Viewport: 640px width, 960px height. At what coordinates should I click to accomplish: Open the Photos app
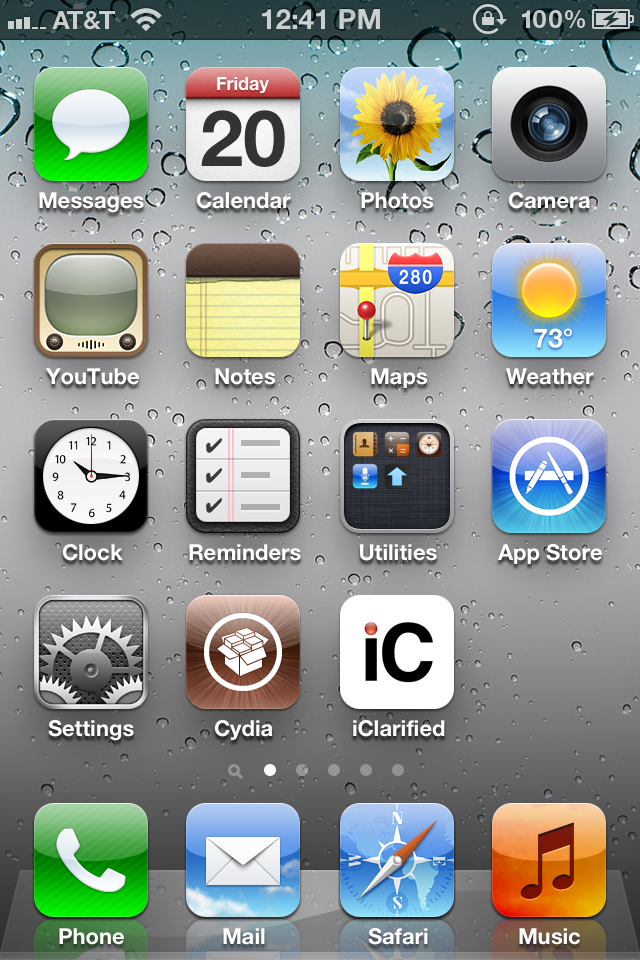tap(397, 124)
